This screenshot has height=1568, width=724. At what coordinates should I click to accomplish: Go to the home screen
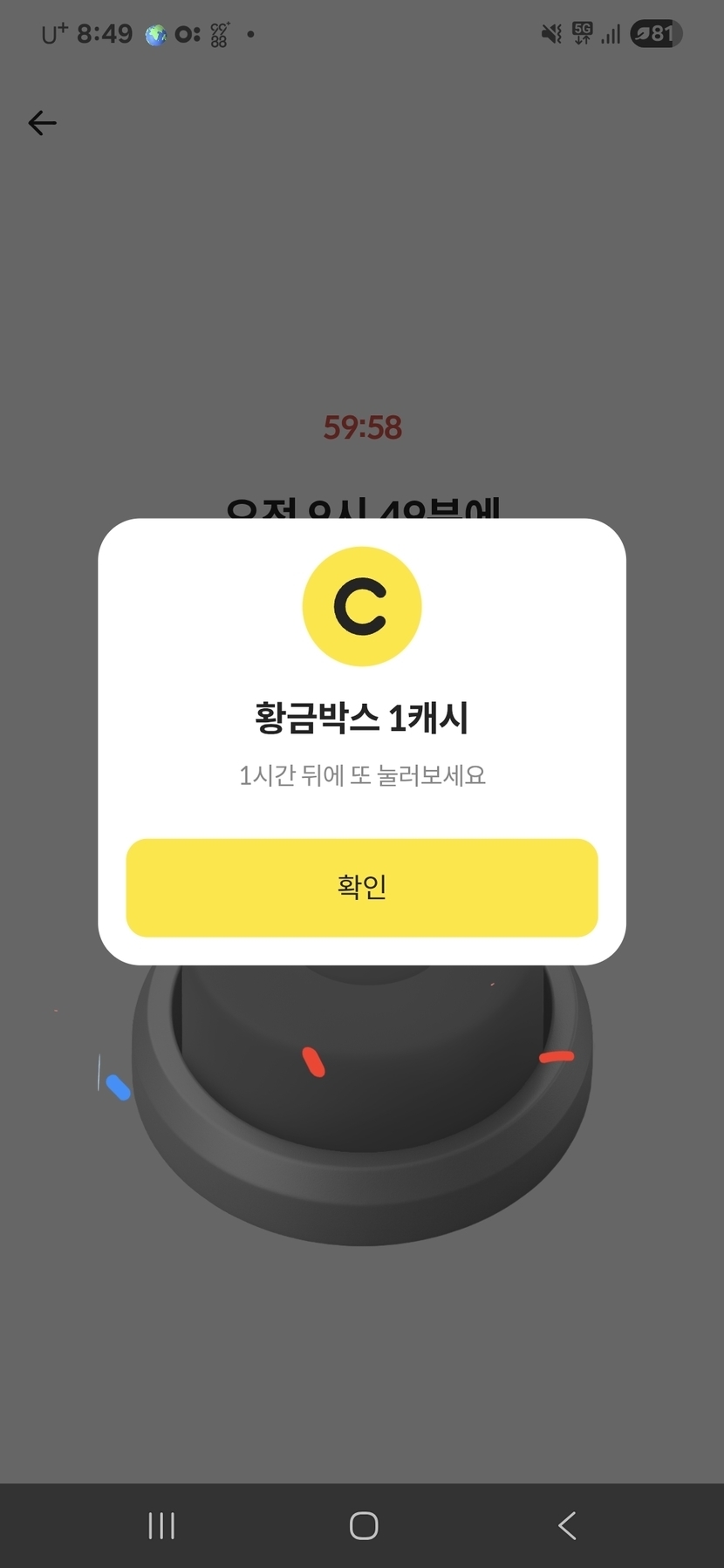(363, 1525)
